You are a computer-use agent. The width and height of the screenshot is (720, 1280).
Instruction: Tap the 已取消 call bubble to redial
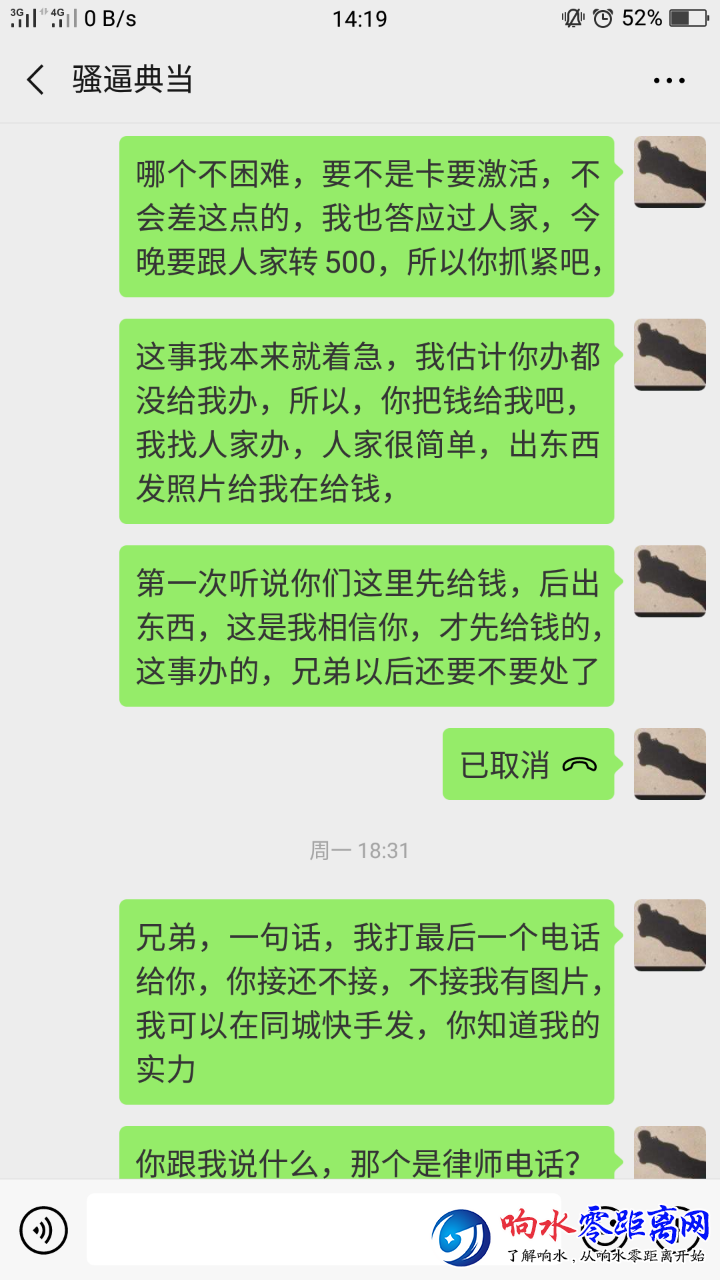click(528, 765)
